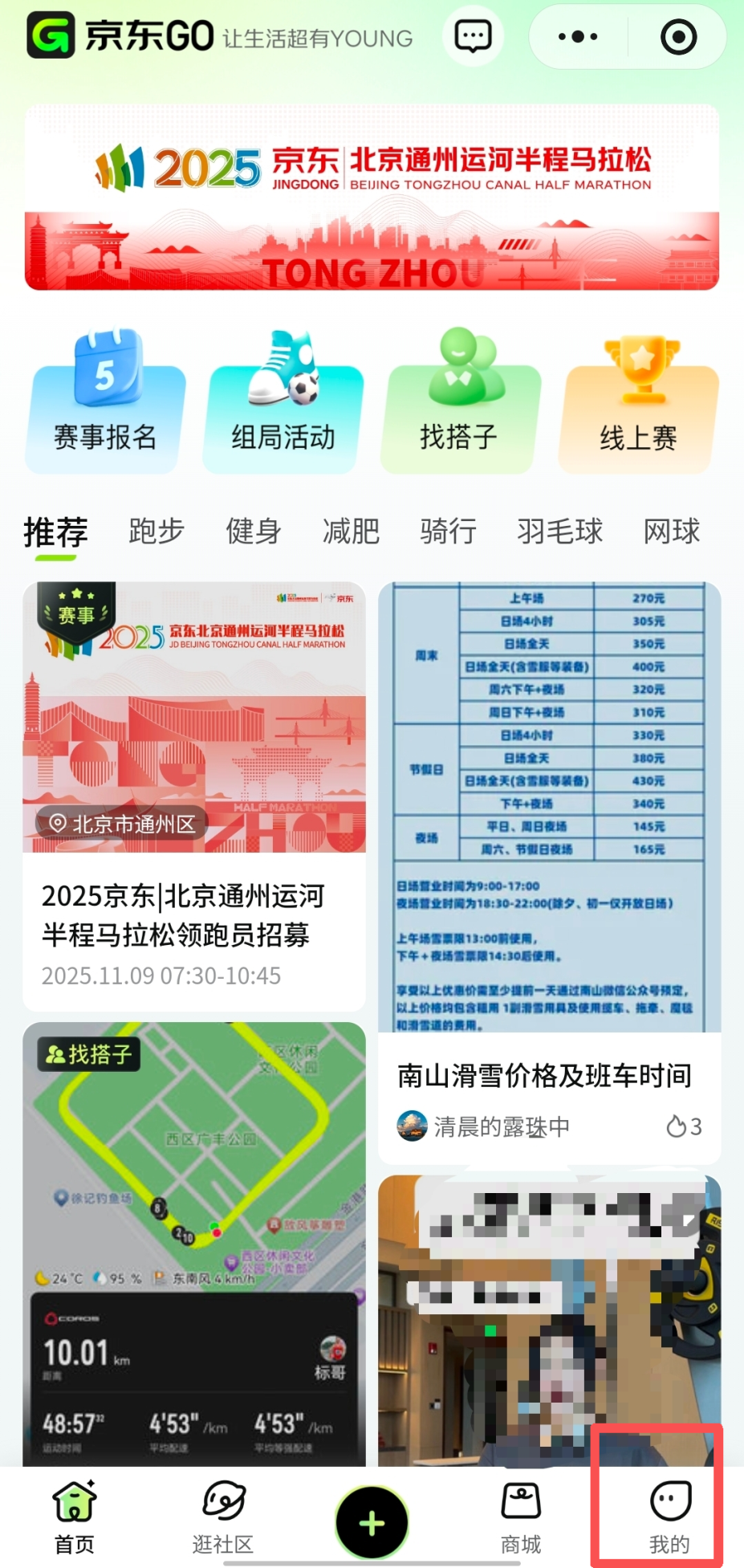Open the 2025 Tongzhou half marathon banner
This screenshot has height=1568, width=744.
click(x=372, y=198)
